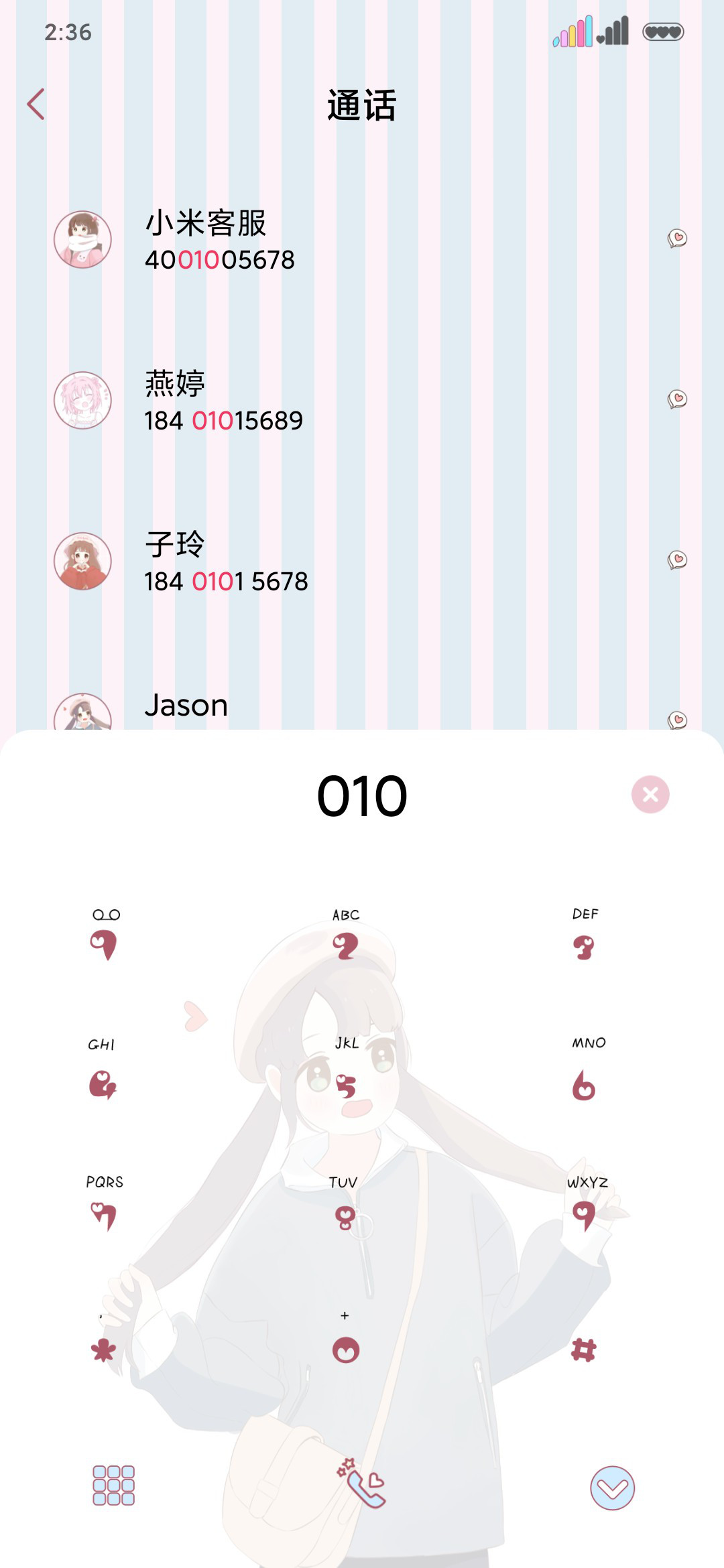Enter 0 with the plus key
This screenshot has width=724, height=1568.
coord(346,1339)
